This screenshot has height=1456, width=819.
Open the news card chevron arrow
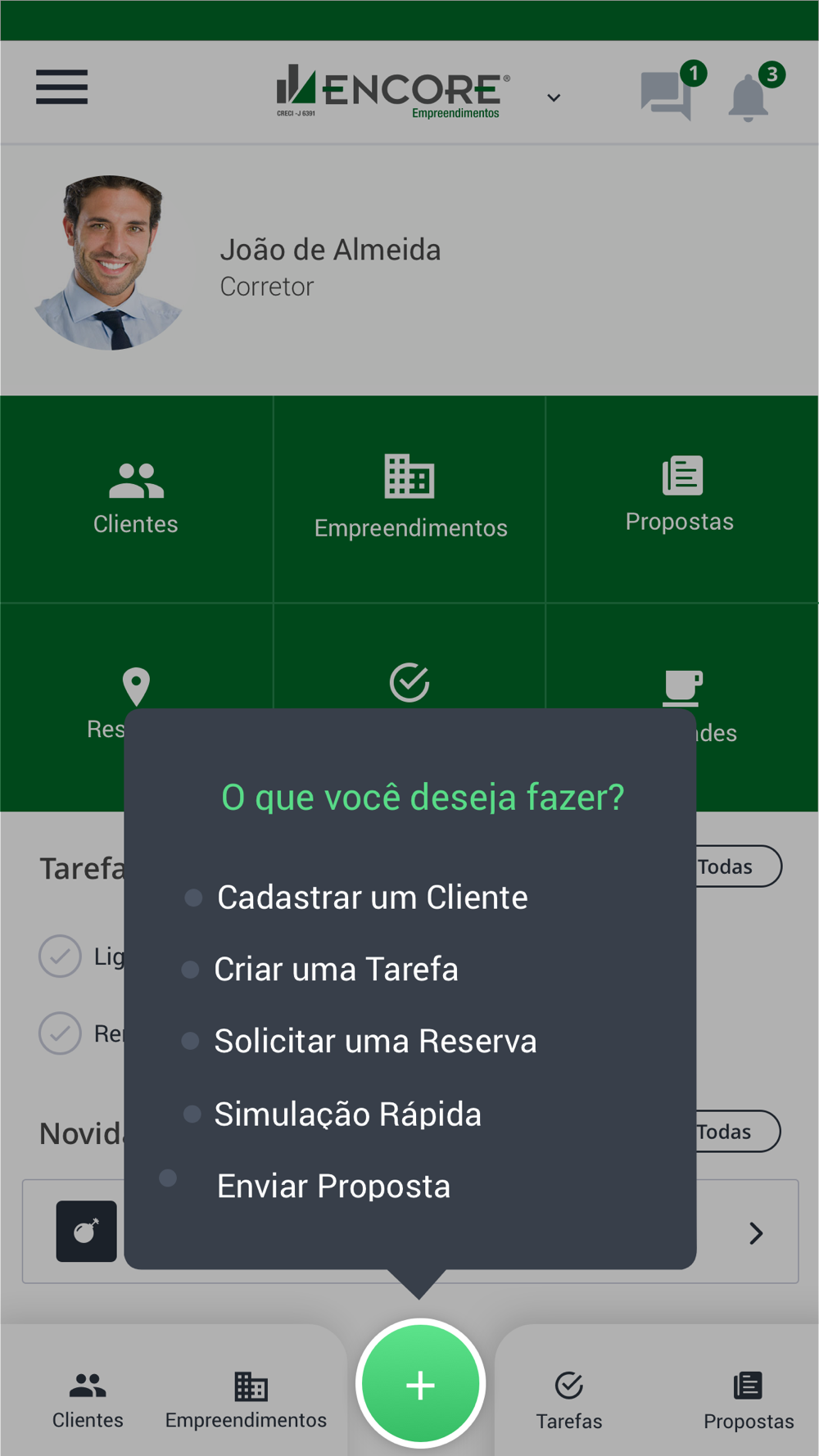point(756,1232)
